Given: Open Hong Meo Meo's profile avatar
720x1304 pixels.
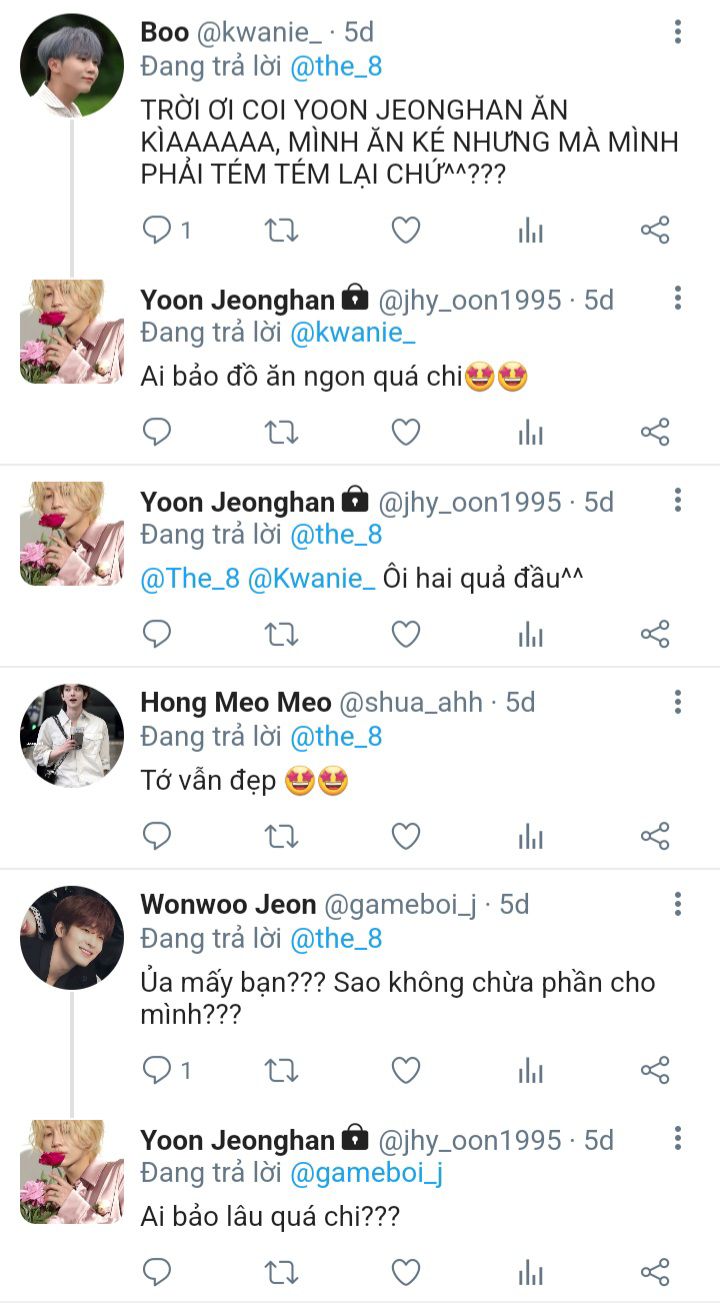Looking at the screenshot, I should click(72, 736).
